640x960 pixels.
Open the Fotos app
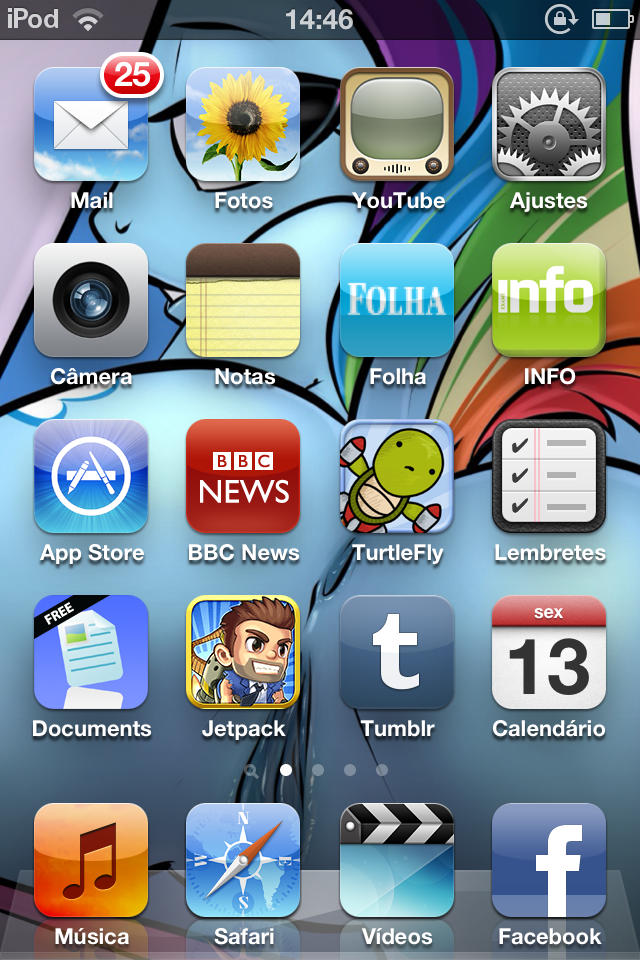click(243, 124)
